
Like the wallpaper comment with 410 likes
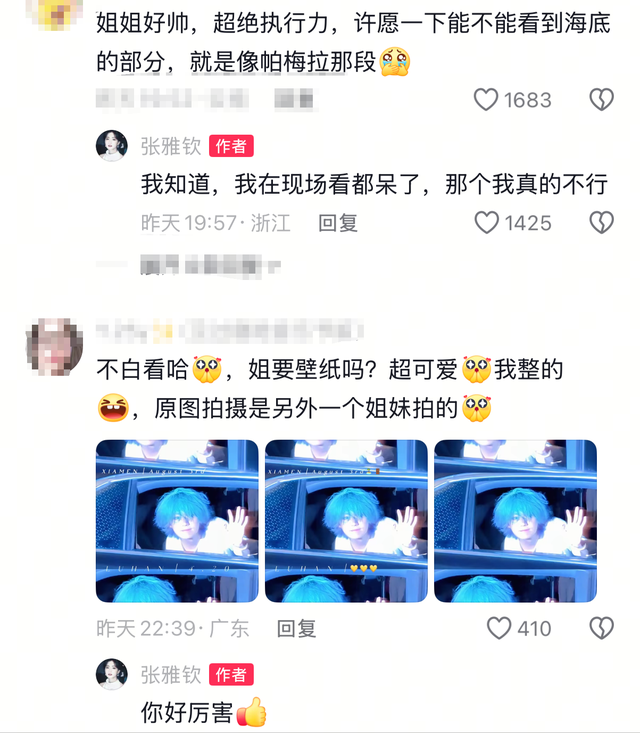tap(498, 628)
